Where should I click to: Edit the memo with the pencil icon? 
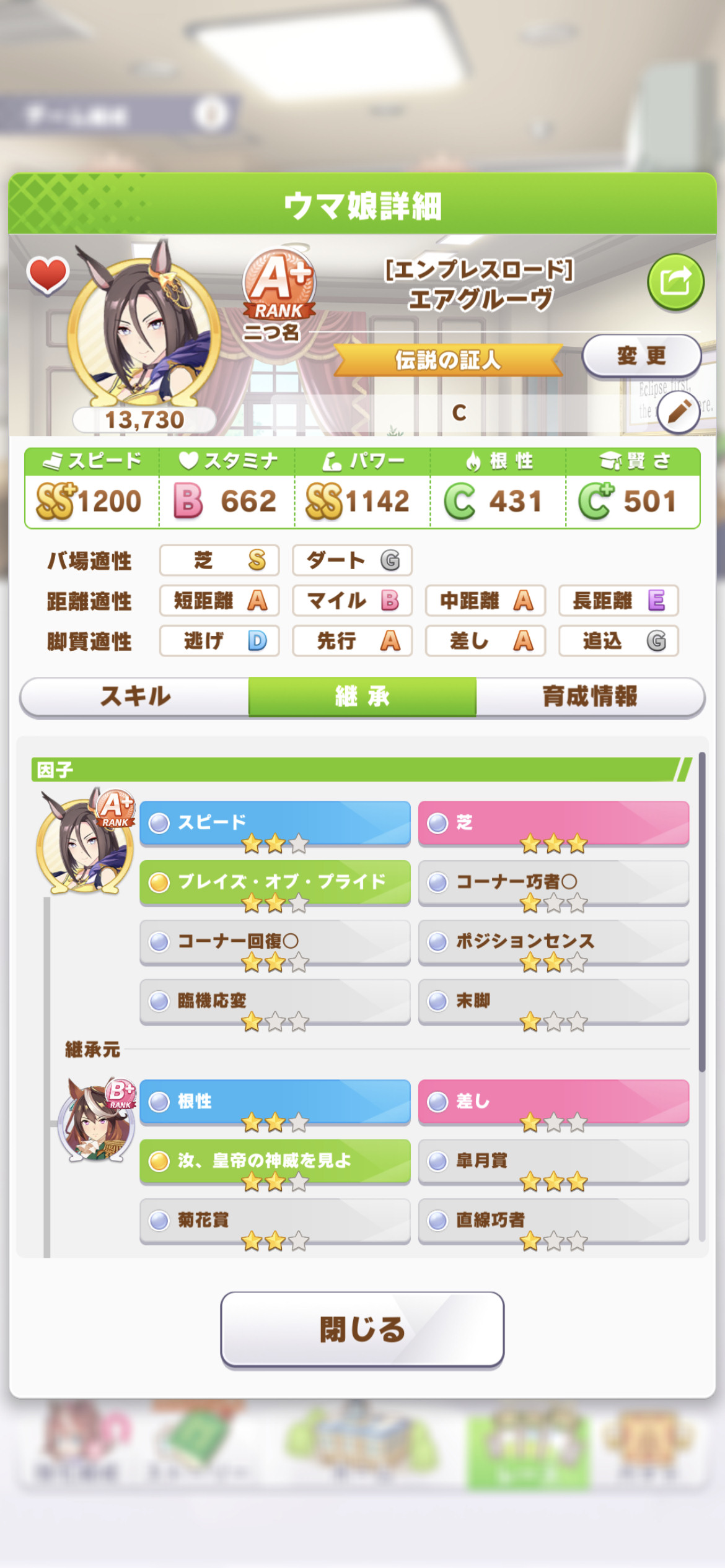click(x=678, y=411)
